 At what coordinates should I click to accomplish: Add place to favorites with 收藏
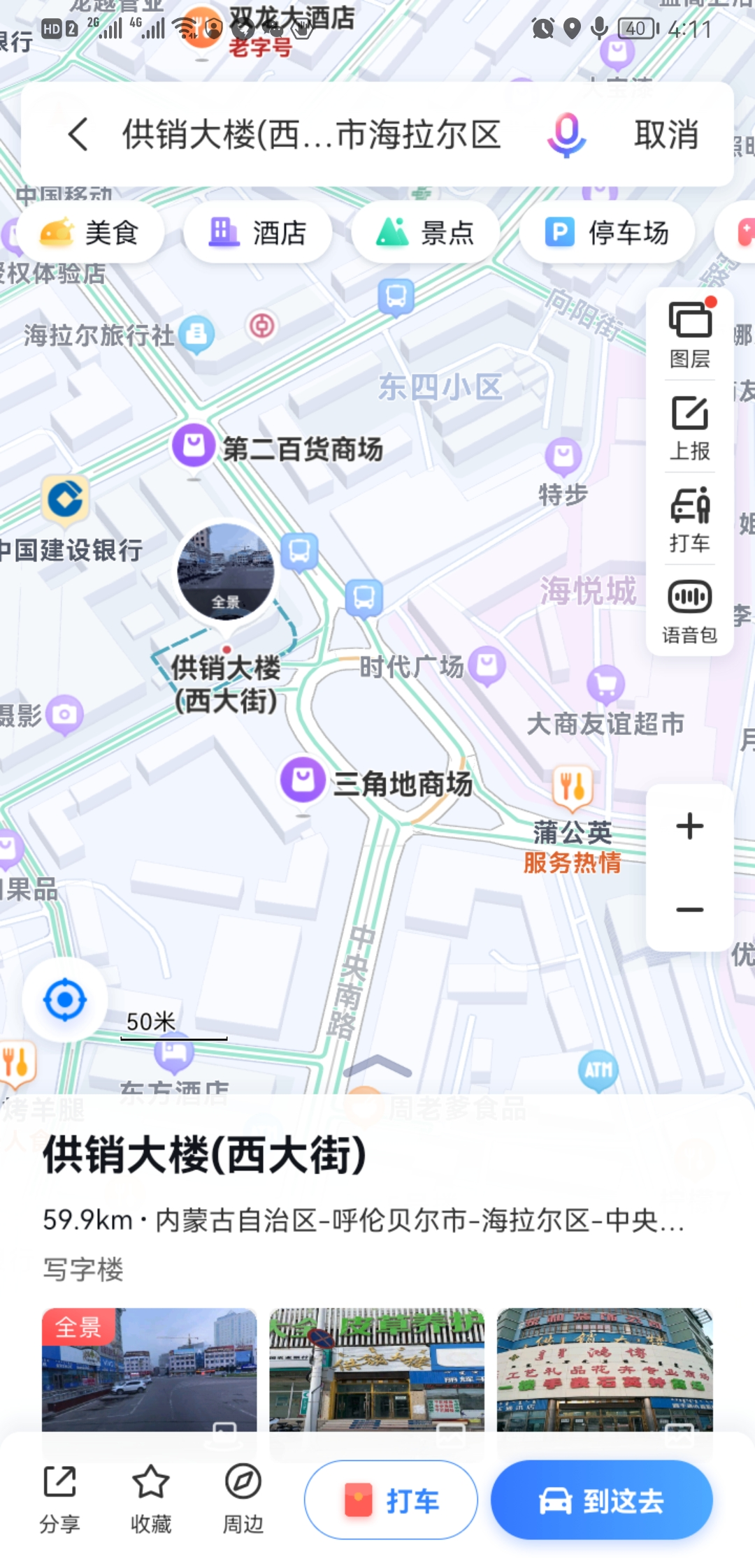tap(151, 1499)
